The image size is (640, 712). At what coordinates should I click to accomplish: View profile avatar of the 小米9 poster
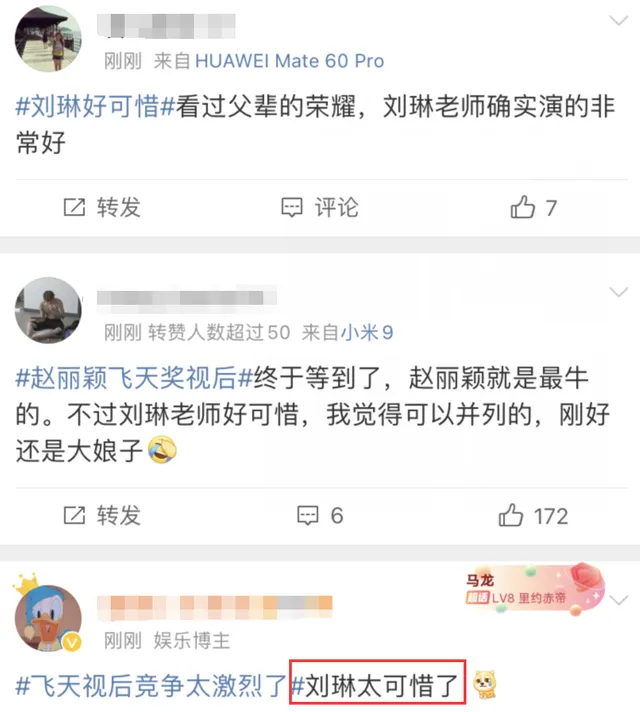[x=48, y=309]
